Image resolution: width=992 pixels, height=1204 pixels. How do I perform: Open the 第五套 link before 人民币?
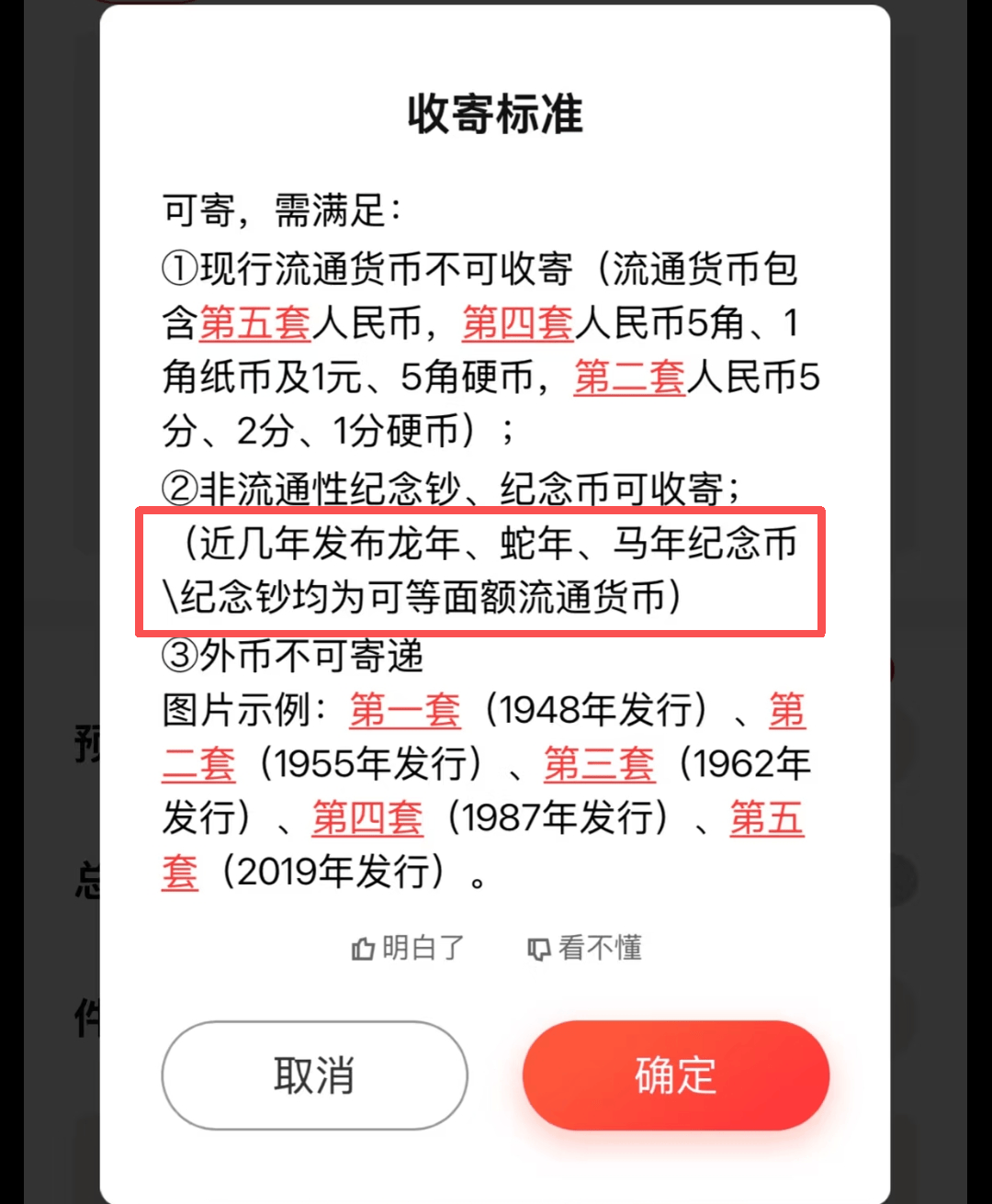(254, 323)
